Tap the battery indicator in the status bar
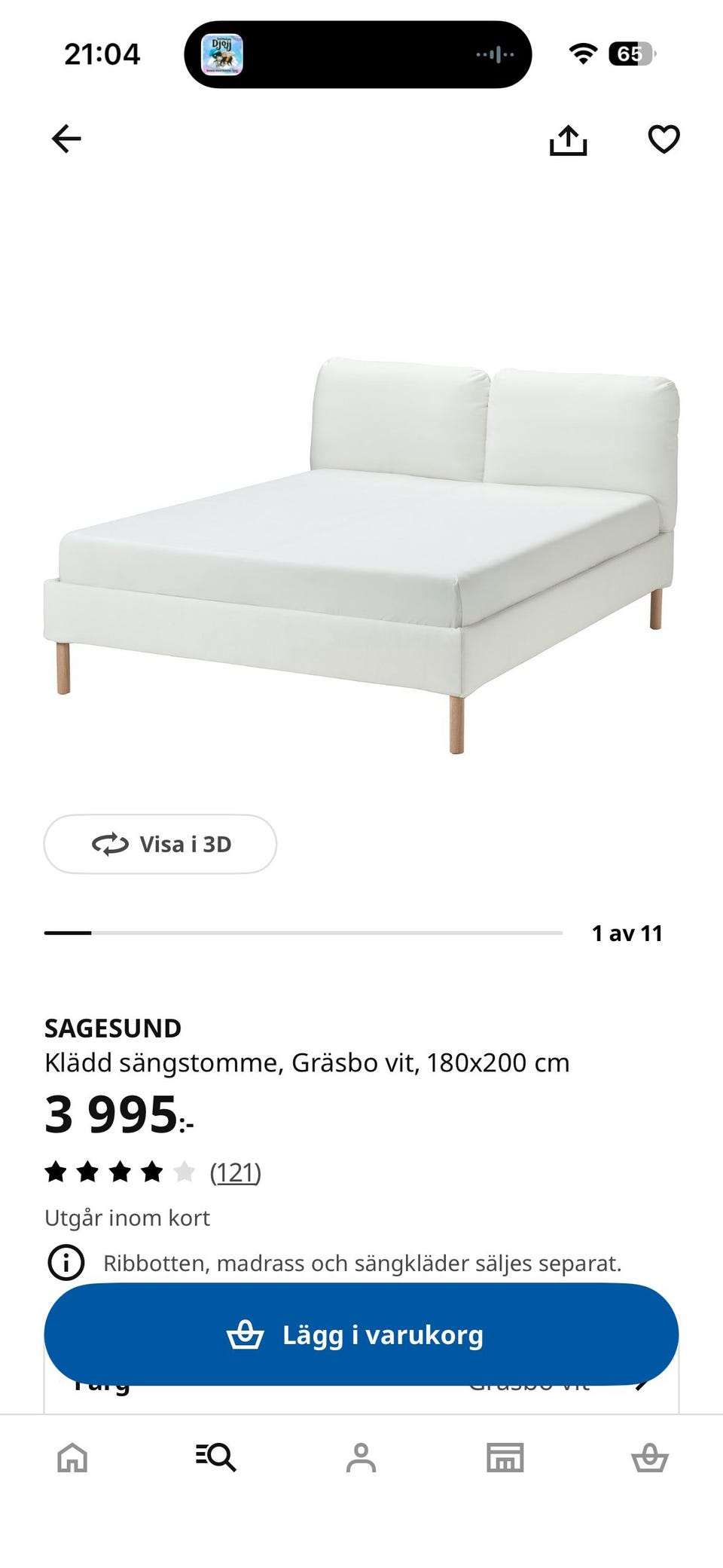Image resolution: width=723 pixels, height=1568 pixels. (631, 53)
